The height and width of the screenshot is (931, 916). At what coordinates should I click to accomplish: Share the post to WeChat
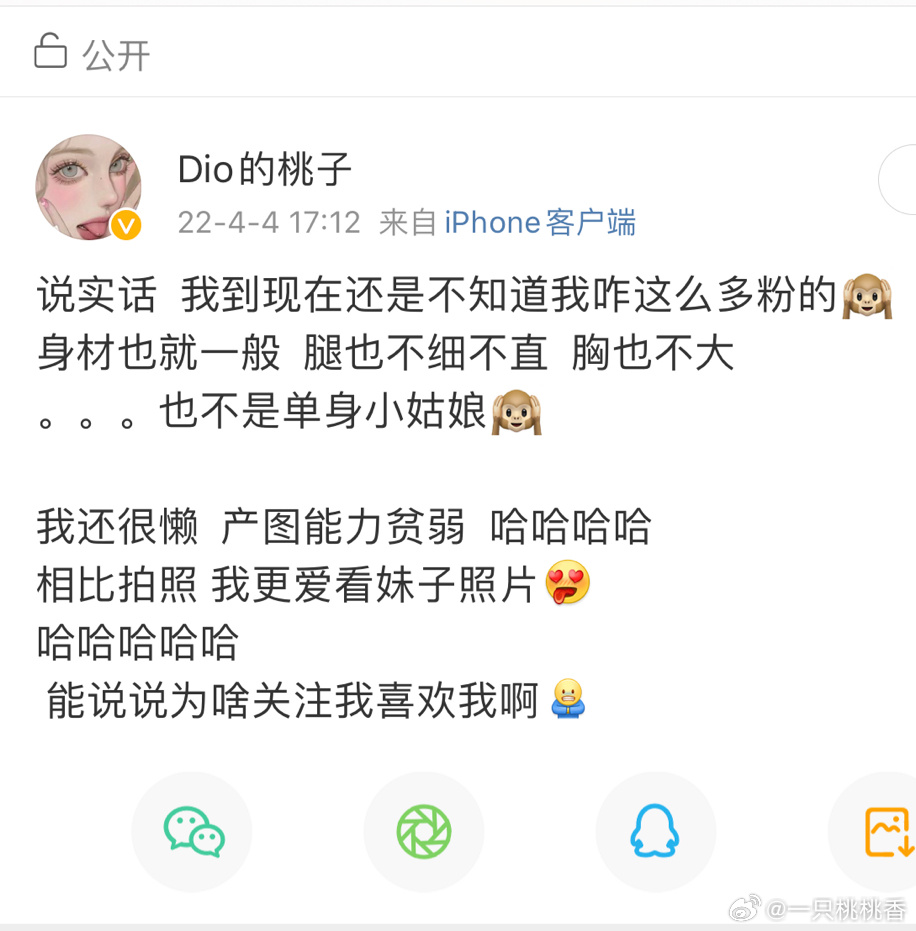click(193, 832)
